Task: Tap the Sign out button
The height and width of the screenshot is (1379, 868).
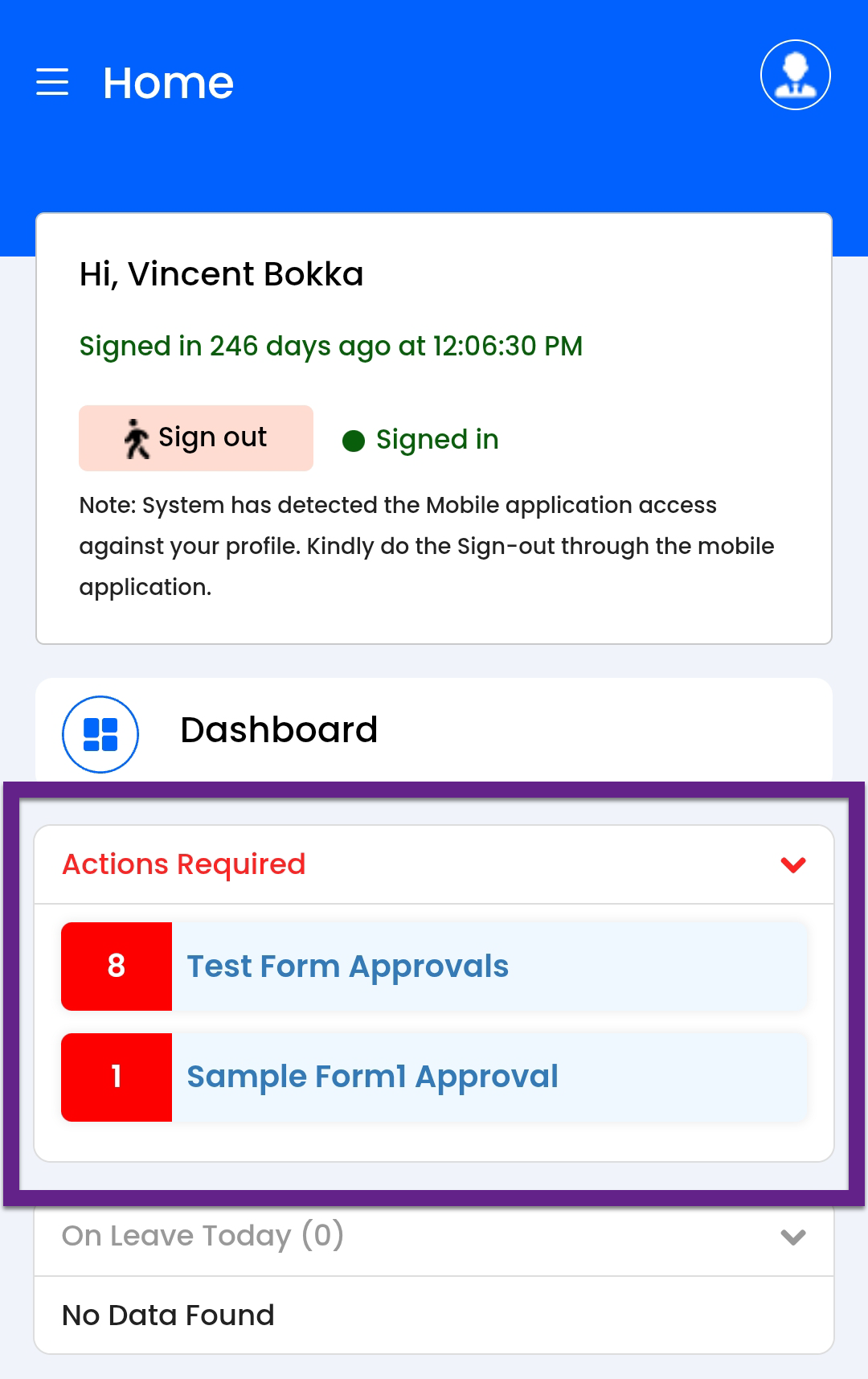Action: 196,438
